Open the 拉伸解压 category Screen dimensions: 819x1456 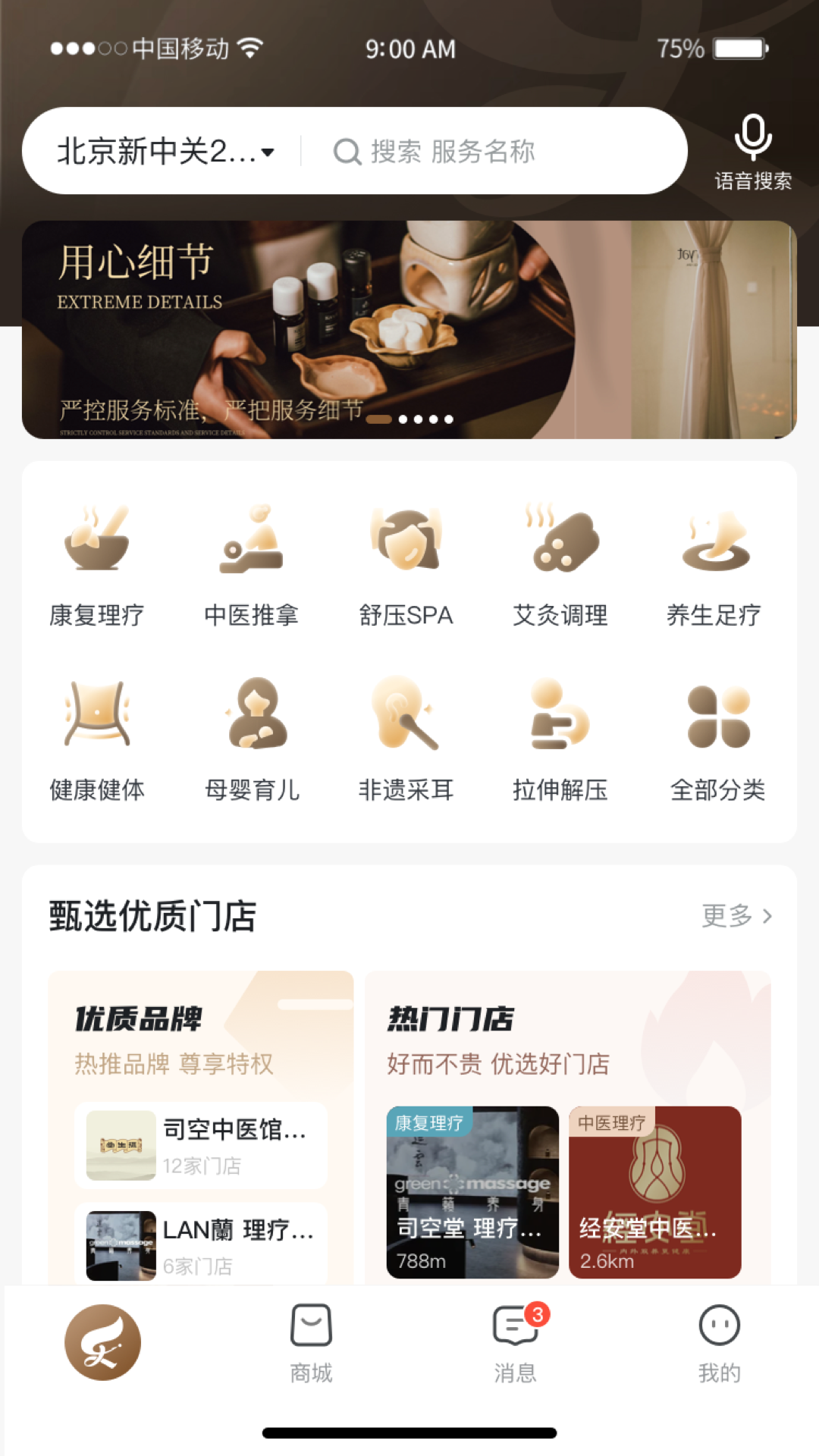tap(560, 739)
